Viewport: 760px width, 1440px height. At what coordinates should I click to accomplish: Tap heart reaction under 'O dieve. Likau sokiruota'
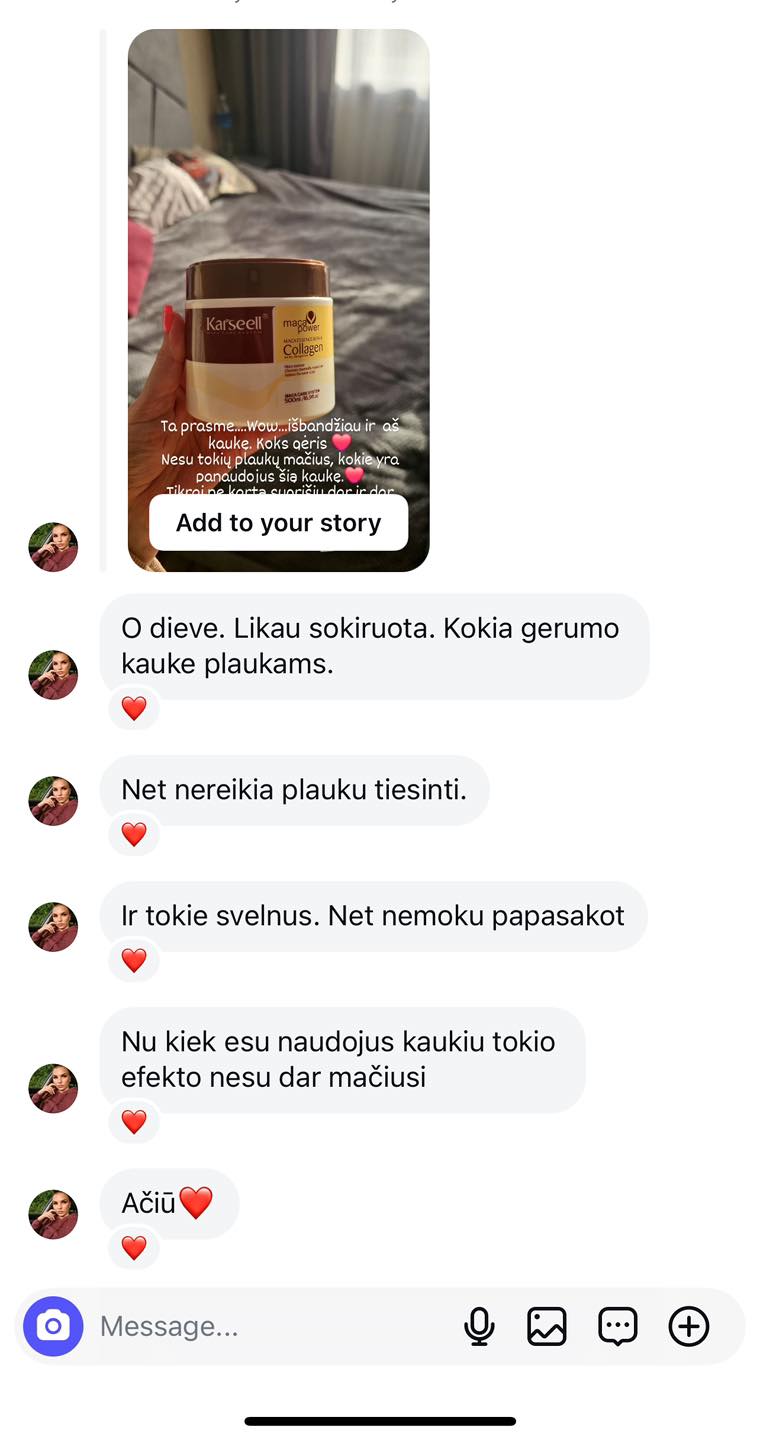click(134, 708)
